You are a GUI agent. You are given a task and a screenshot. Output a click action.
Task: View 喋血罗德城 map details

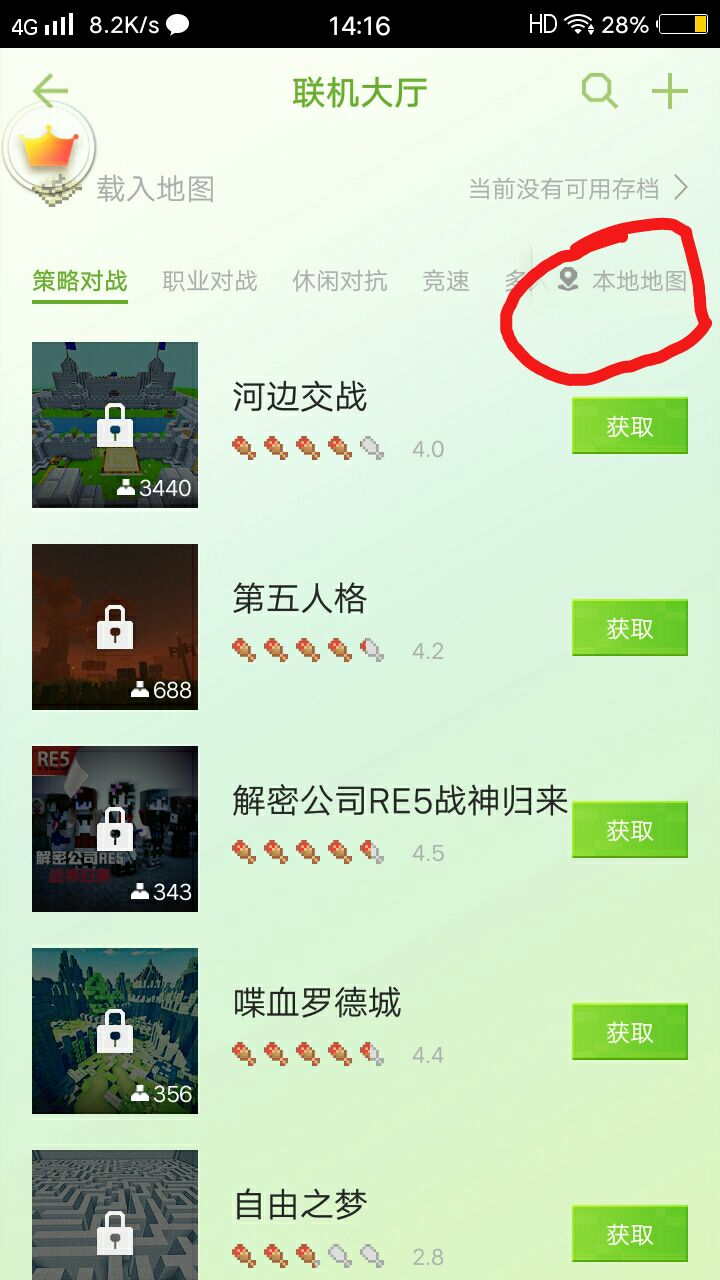[316, 1003]
